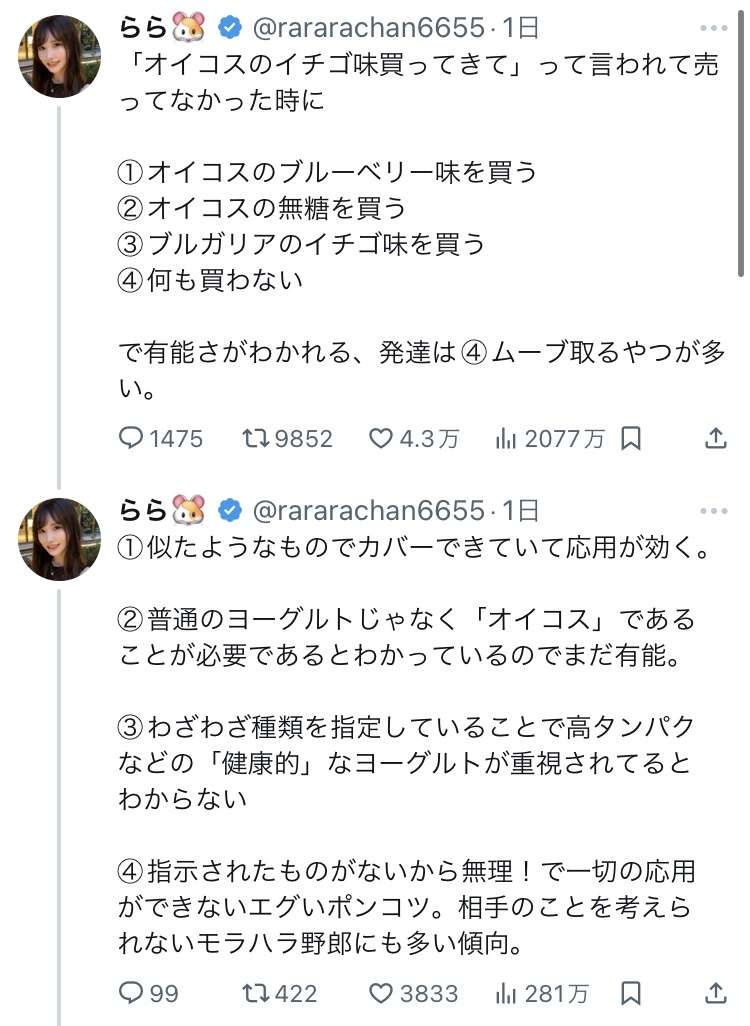The height and width of the screenshot is (1026, 750).
Task: Share the first tweet
Action: (x=716, y=438)
